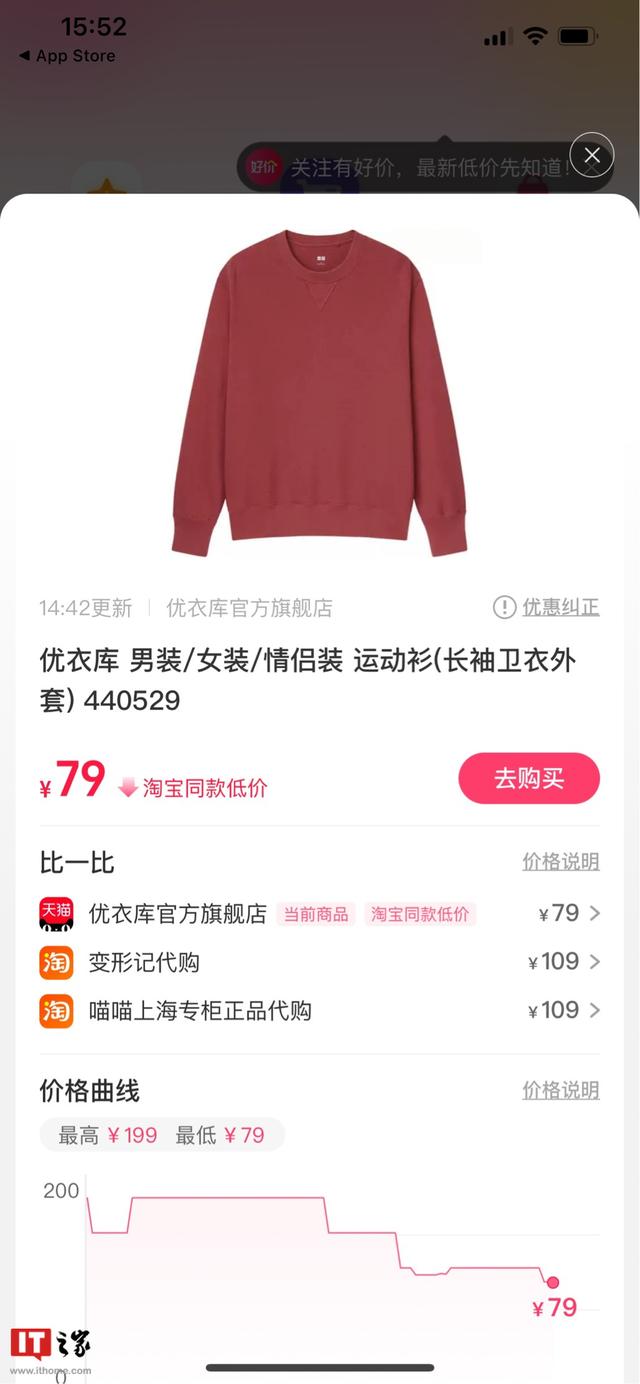This screenshot has height=1384, width=640.
Task: Open the 优衣库官方旗舰店 ¥79 offer row
Action: click(320, 913)
